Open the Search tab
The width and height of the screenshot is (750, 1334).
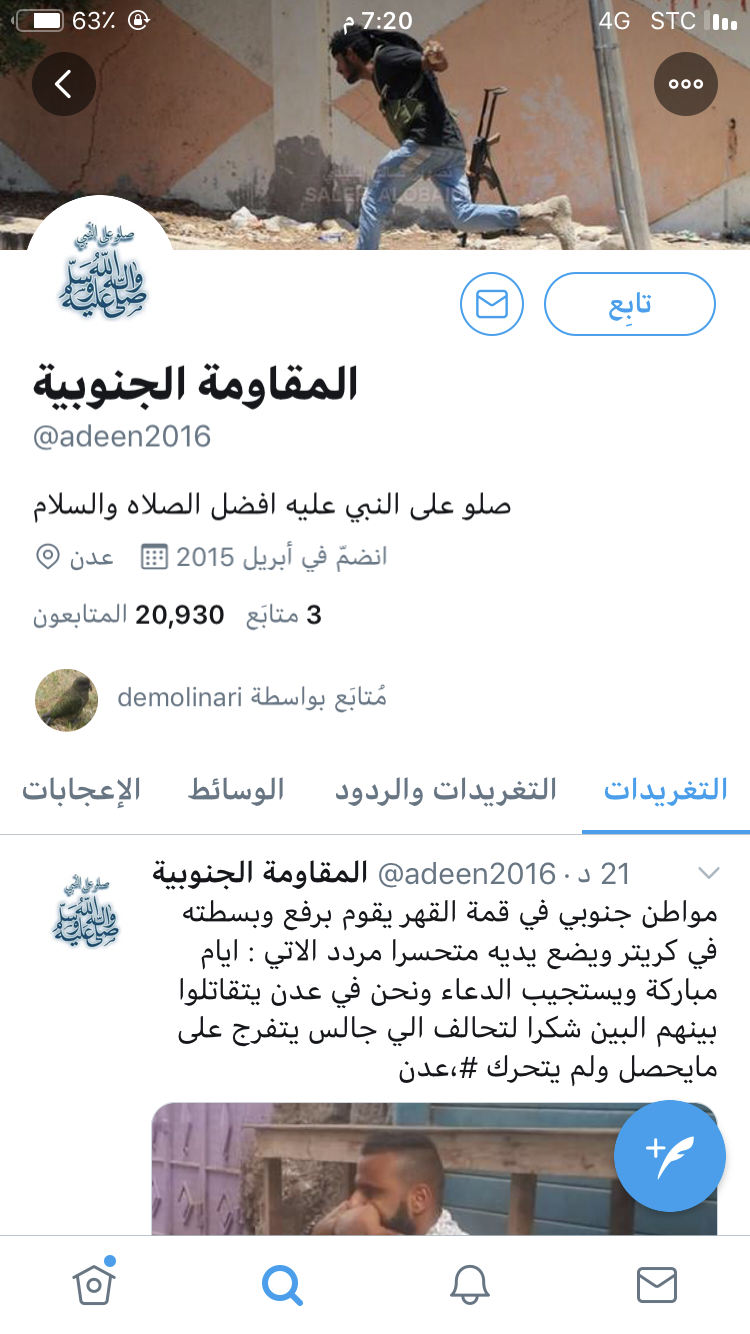[281, 1285]
